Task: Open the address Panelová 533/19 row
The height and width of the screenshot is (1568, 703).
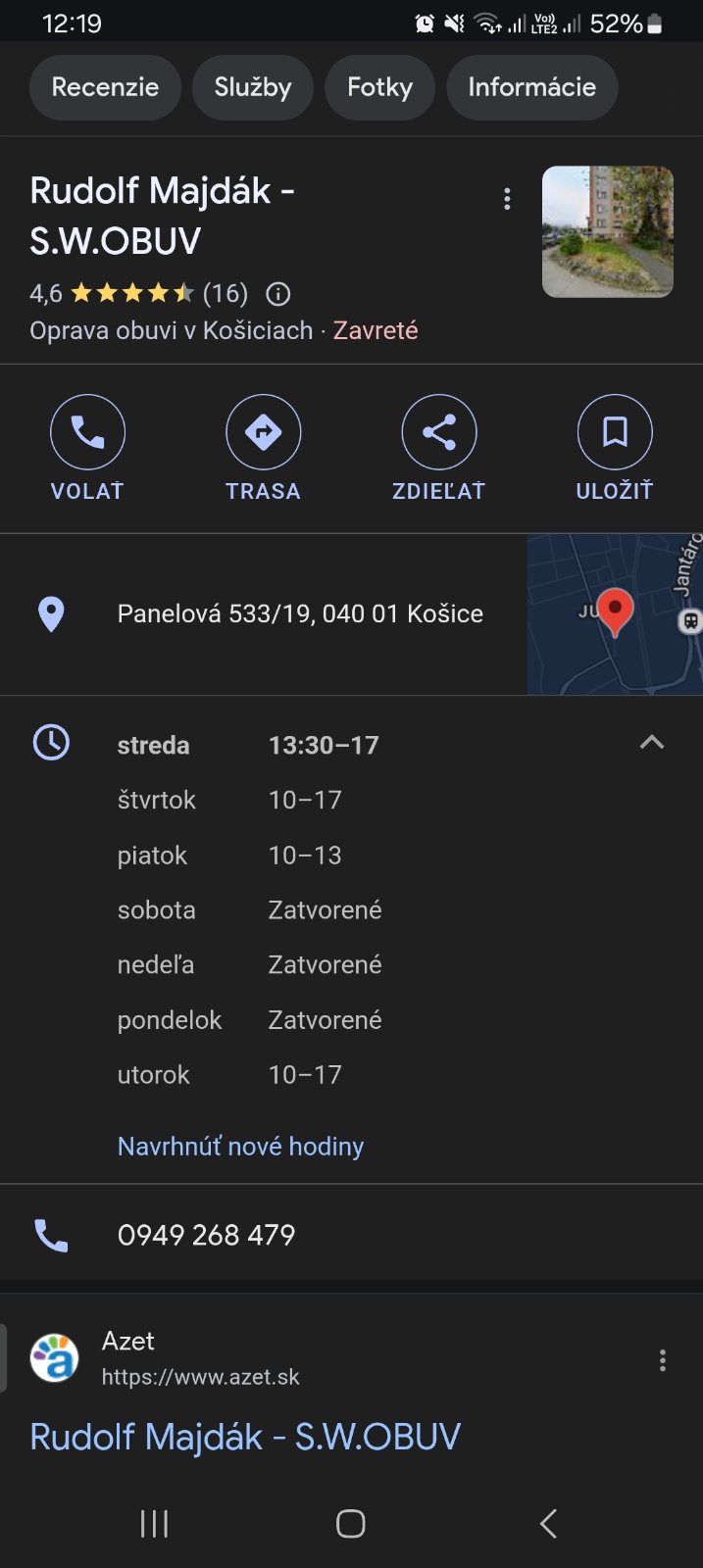Action: click(x=300, y=614)
